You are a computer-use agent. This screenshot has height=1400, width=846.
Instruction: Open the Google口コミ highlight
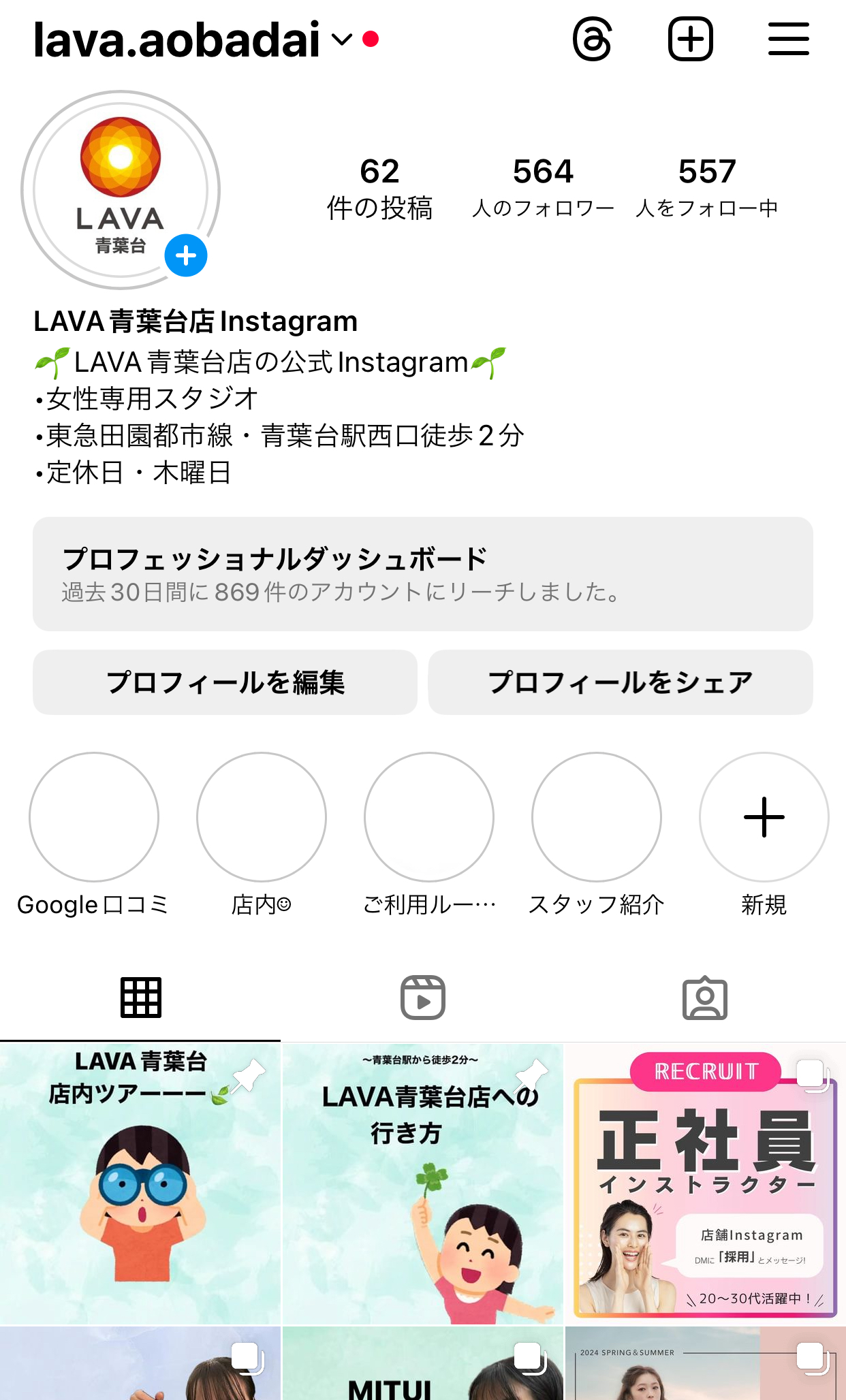click(x=94, y=817)
